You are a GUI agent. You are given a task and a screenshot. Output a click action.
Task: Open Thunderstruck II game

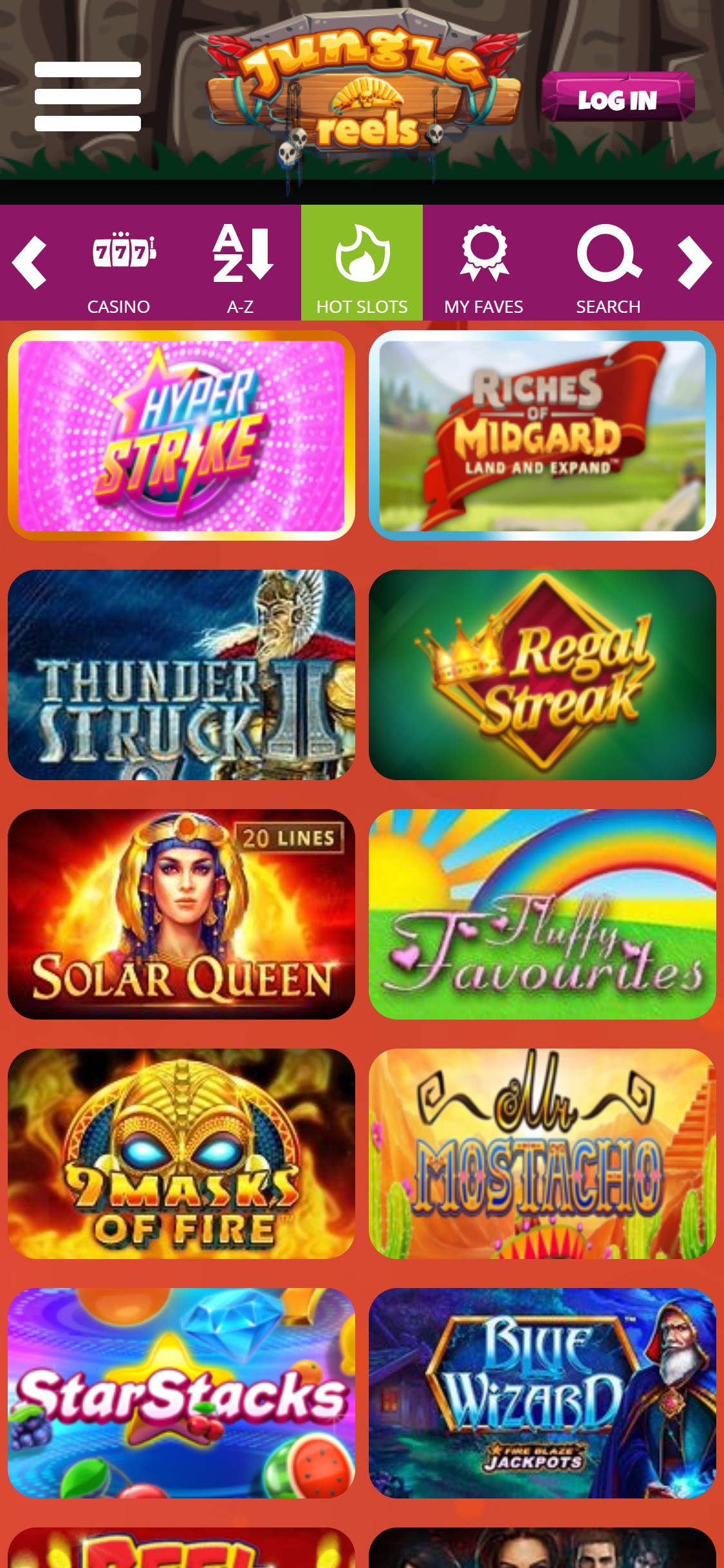tap(181, 675)
